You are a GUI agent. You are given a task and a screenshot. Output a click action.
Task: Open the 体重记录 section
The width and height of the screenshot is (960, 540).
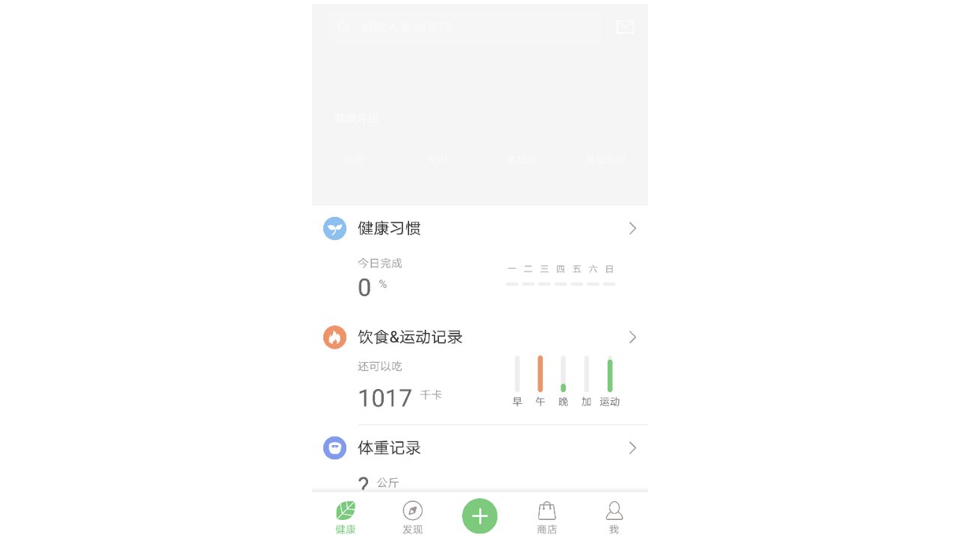(x=479, y=448)
